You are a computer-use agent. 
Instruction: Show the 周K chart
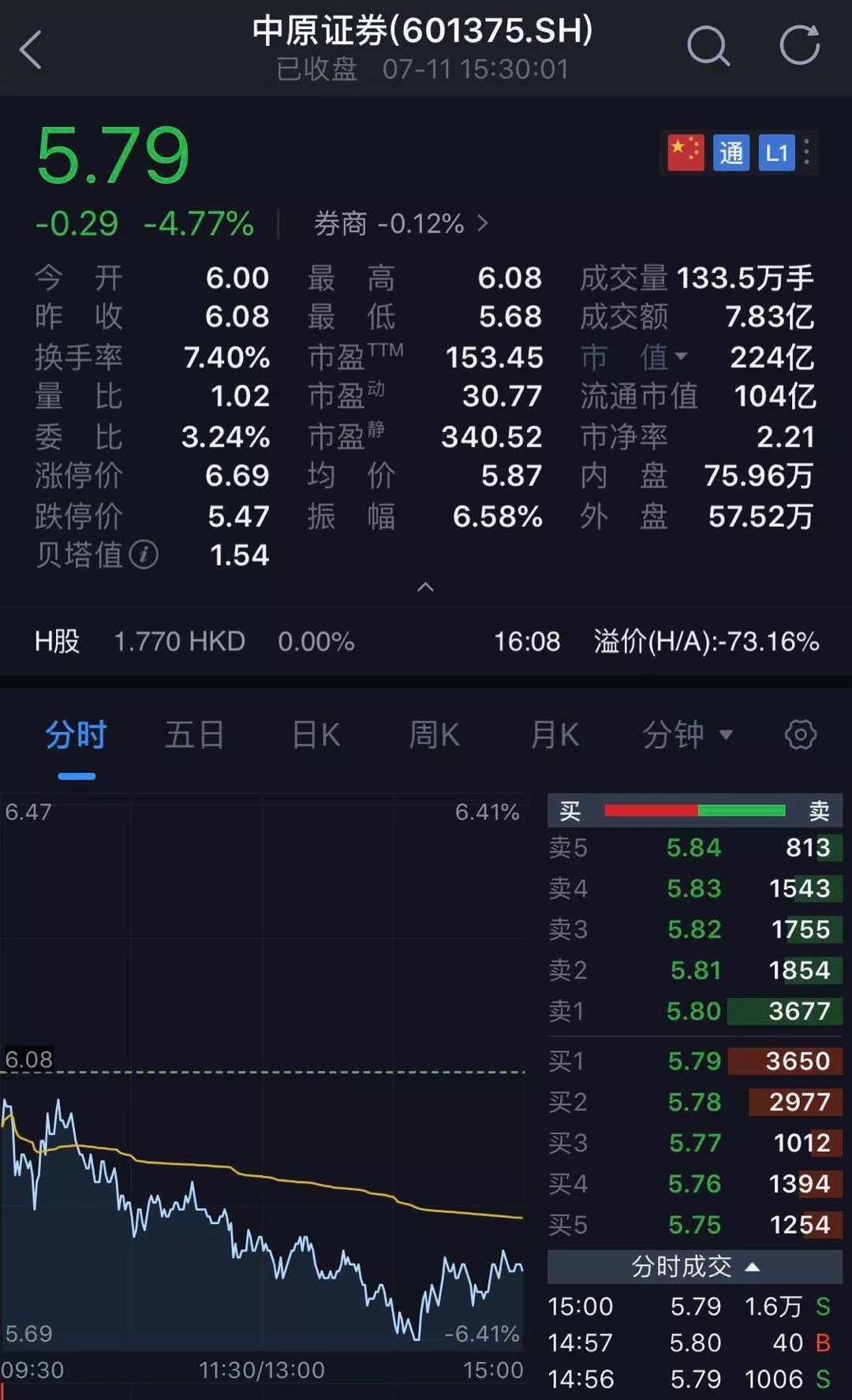click(x=434, y=735)
